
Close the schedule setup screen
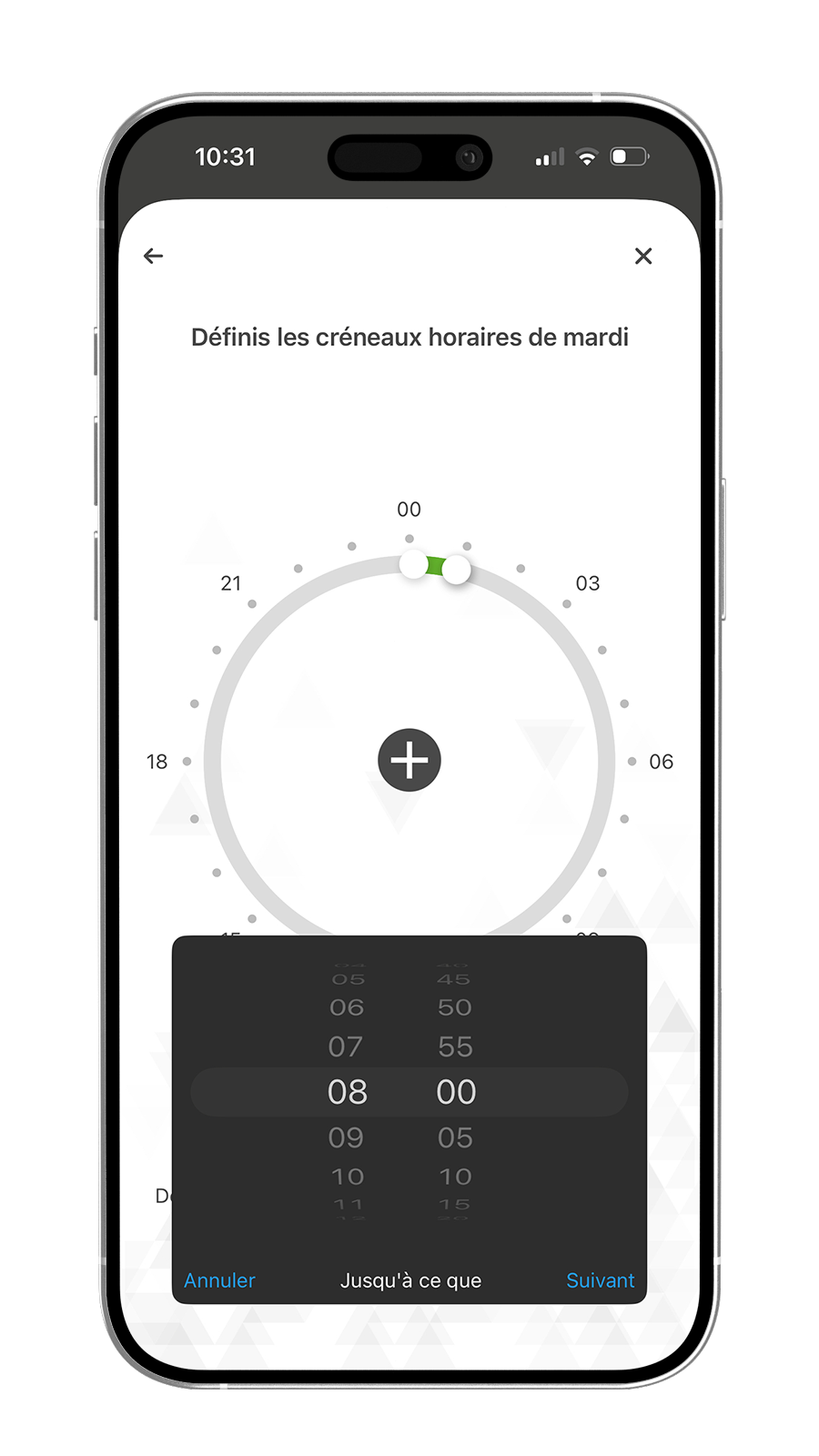click(x=643, y=257)
